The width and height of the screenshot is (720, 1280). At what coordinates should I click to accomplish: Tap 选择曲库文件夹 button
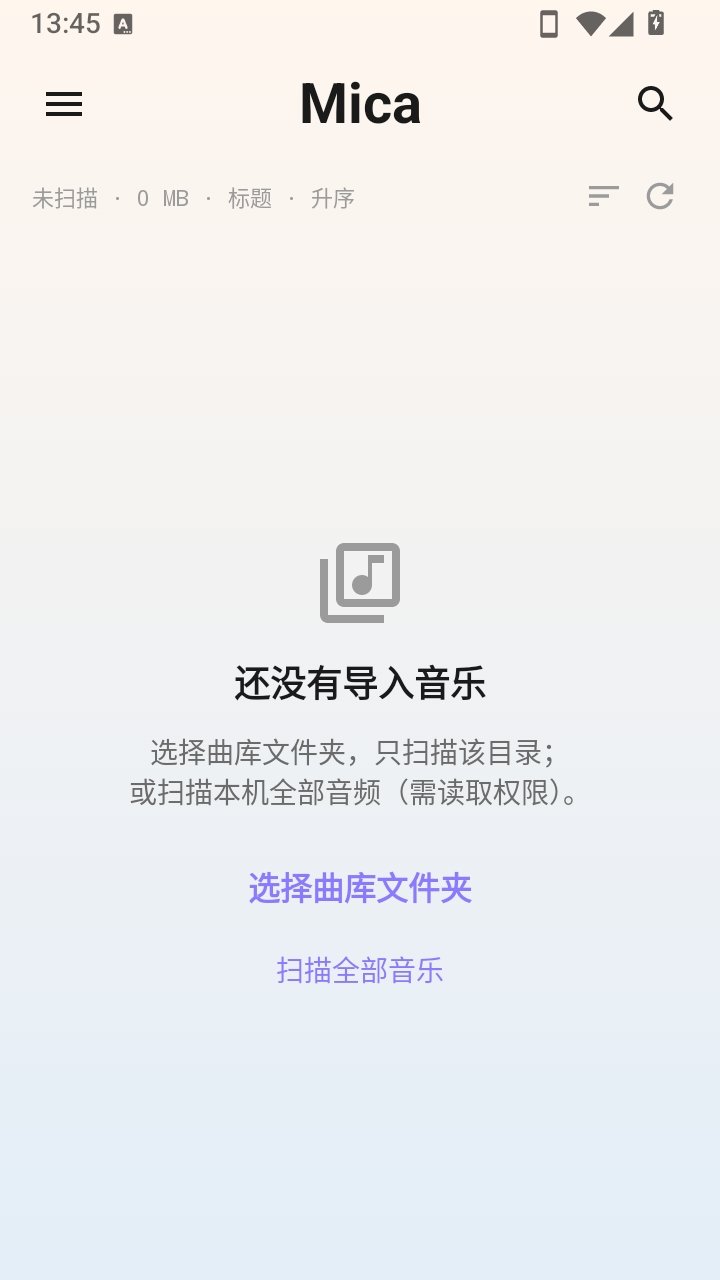click(360, 888)
